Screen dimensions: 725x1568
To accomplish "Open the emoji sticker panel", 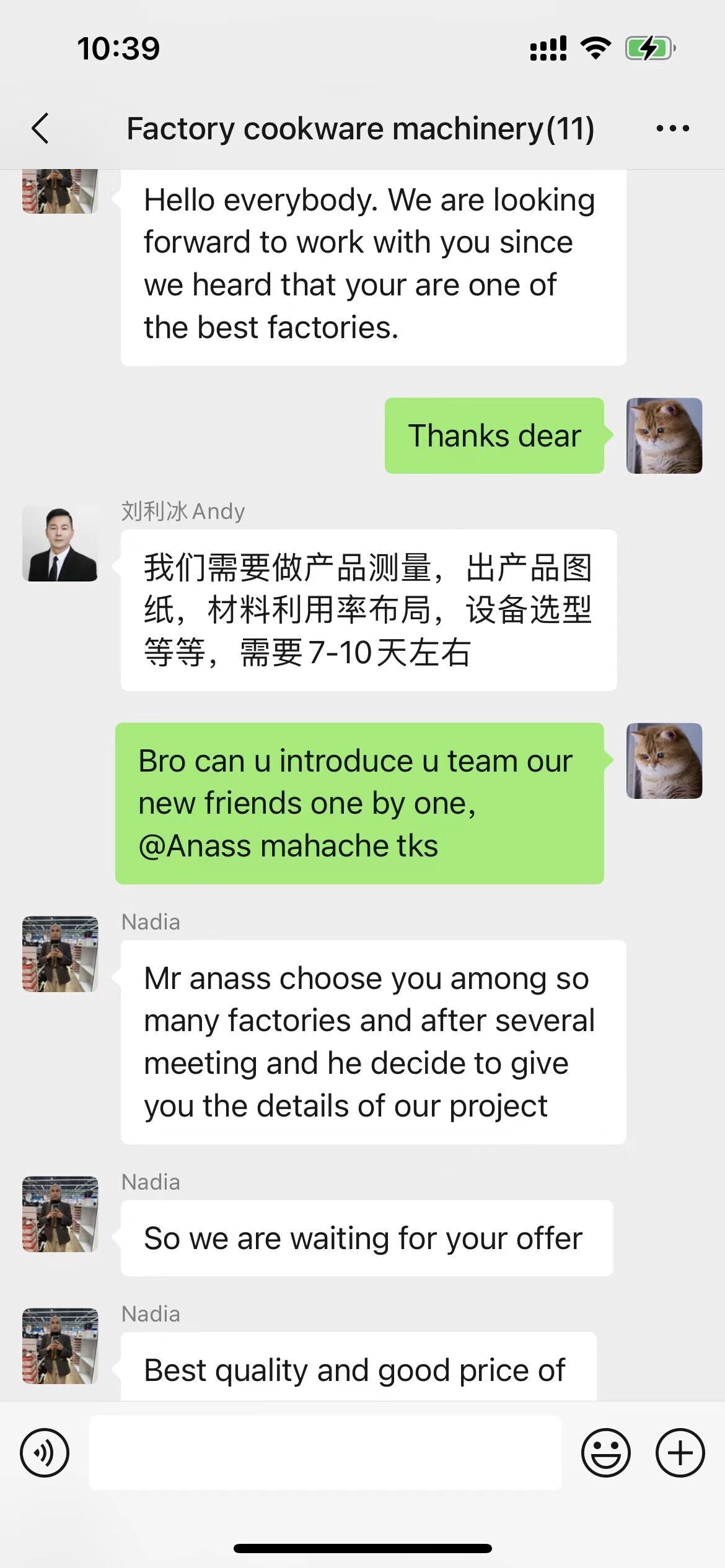I will click(605, 1452).
